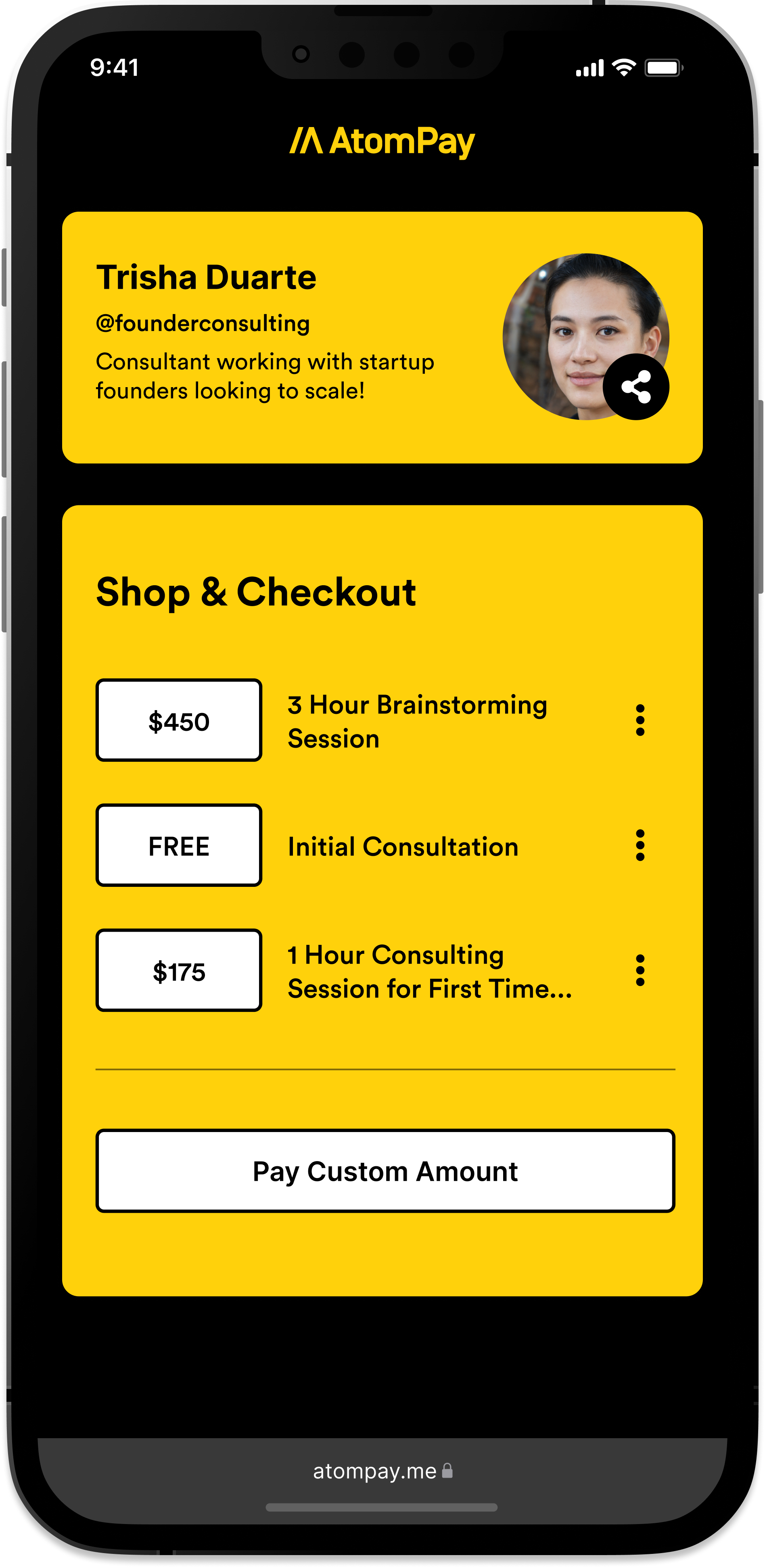765x1568 pixels.
Task: Select the $450 brainstorming session price
Action: point(179,720)
